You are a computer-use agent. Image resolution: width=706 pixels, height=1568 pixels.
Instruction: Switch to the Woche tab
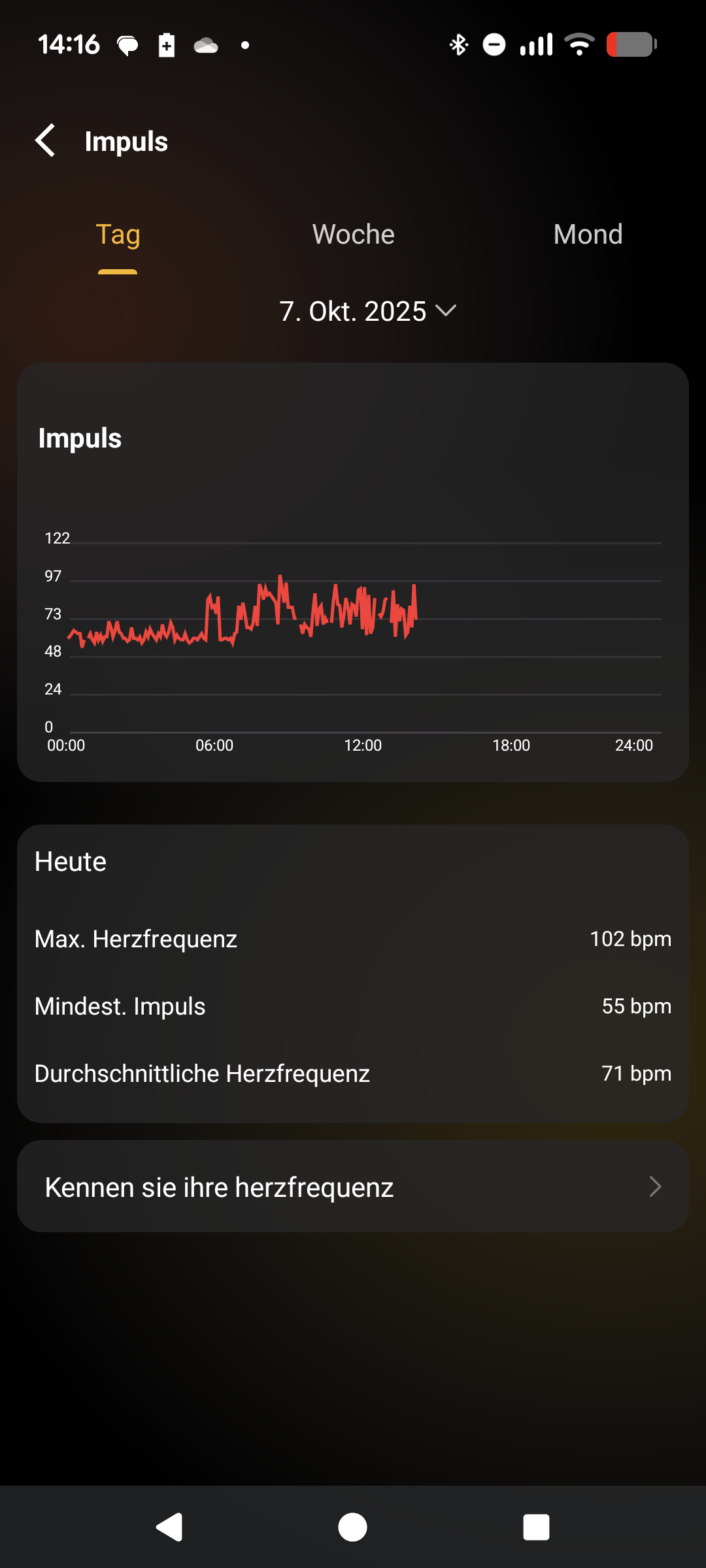coord(353,235)
